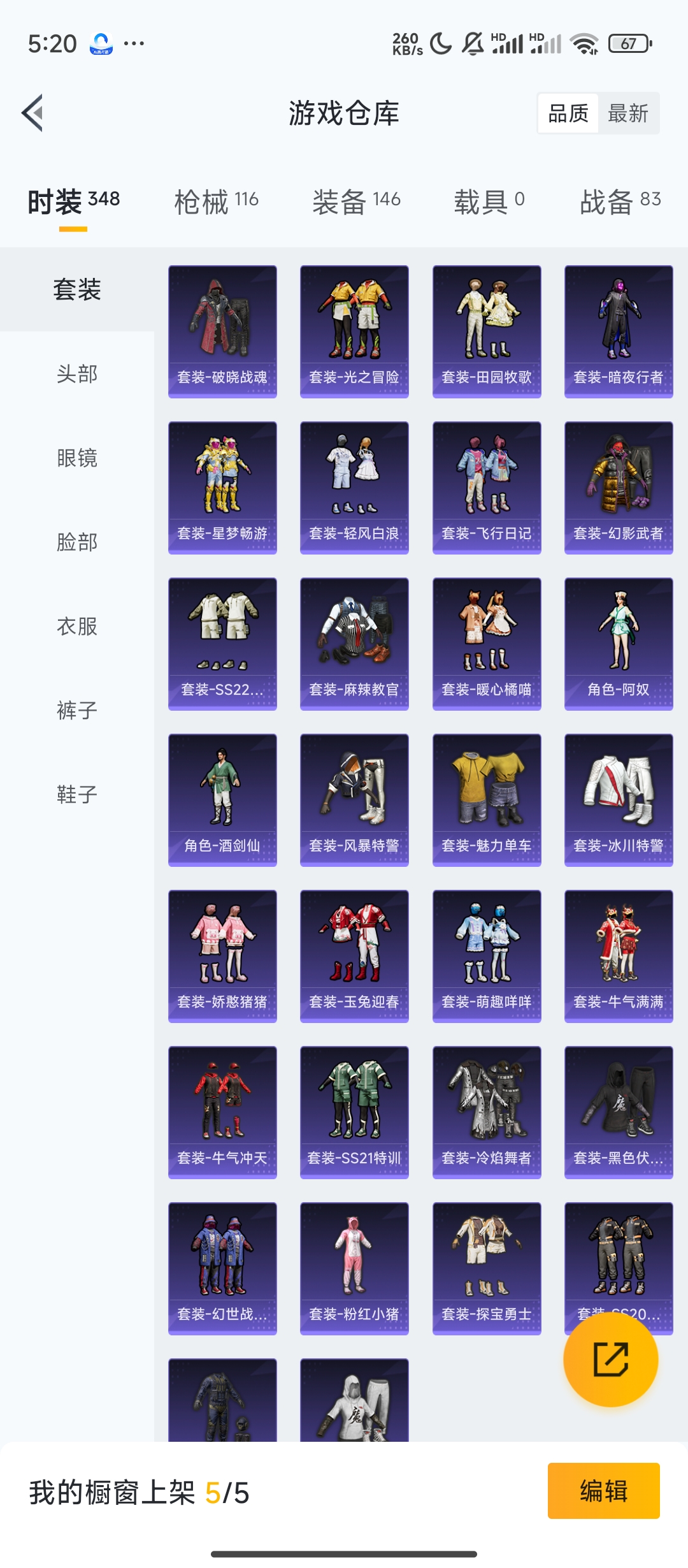Show the 衣服 category

click(x=77, y=626)
